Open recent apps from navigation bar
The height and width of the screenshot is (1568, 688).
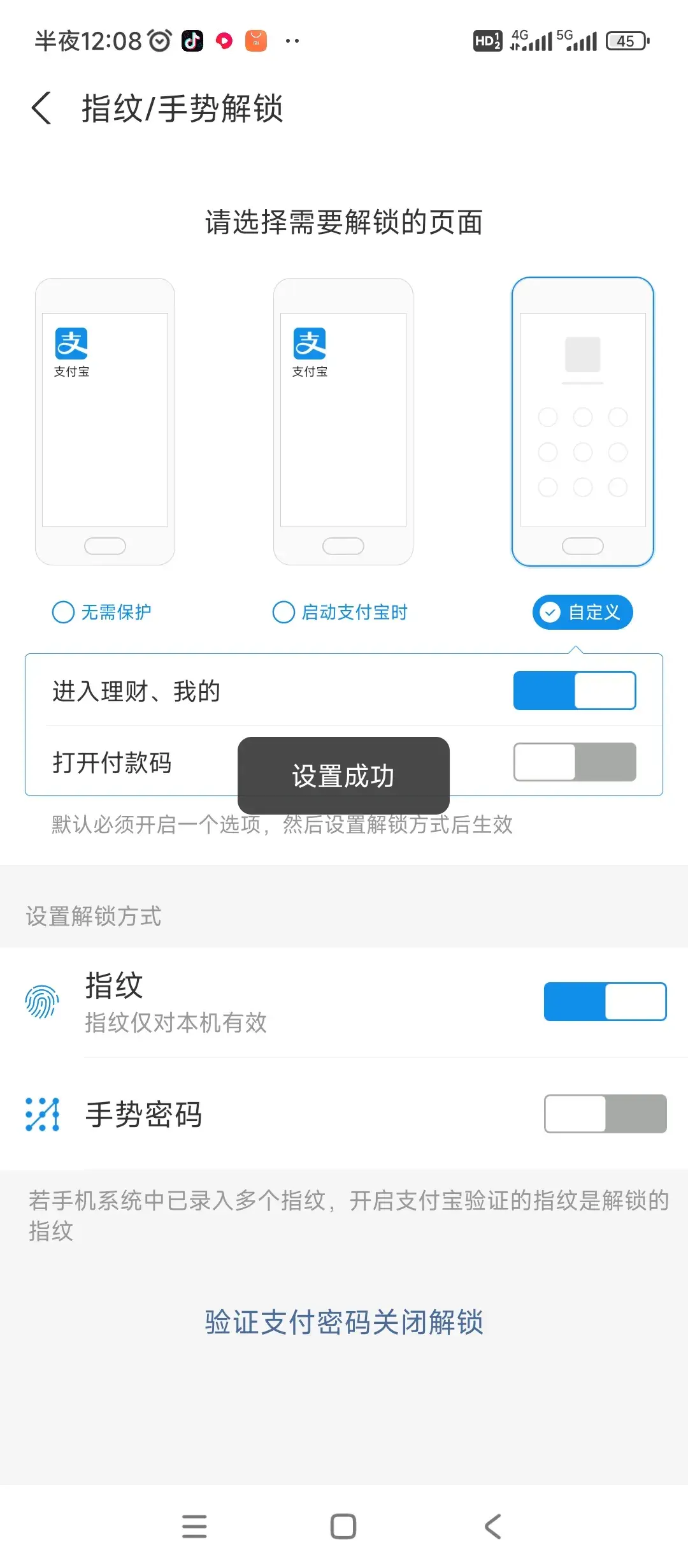(194, 1527)
